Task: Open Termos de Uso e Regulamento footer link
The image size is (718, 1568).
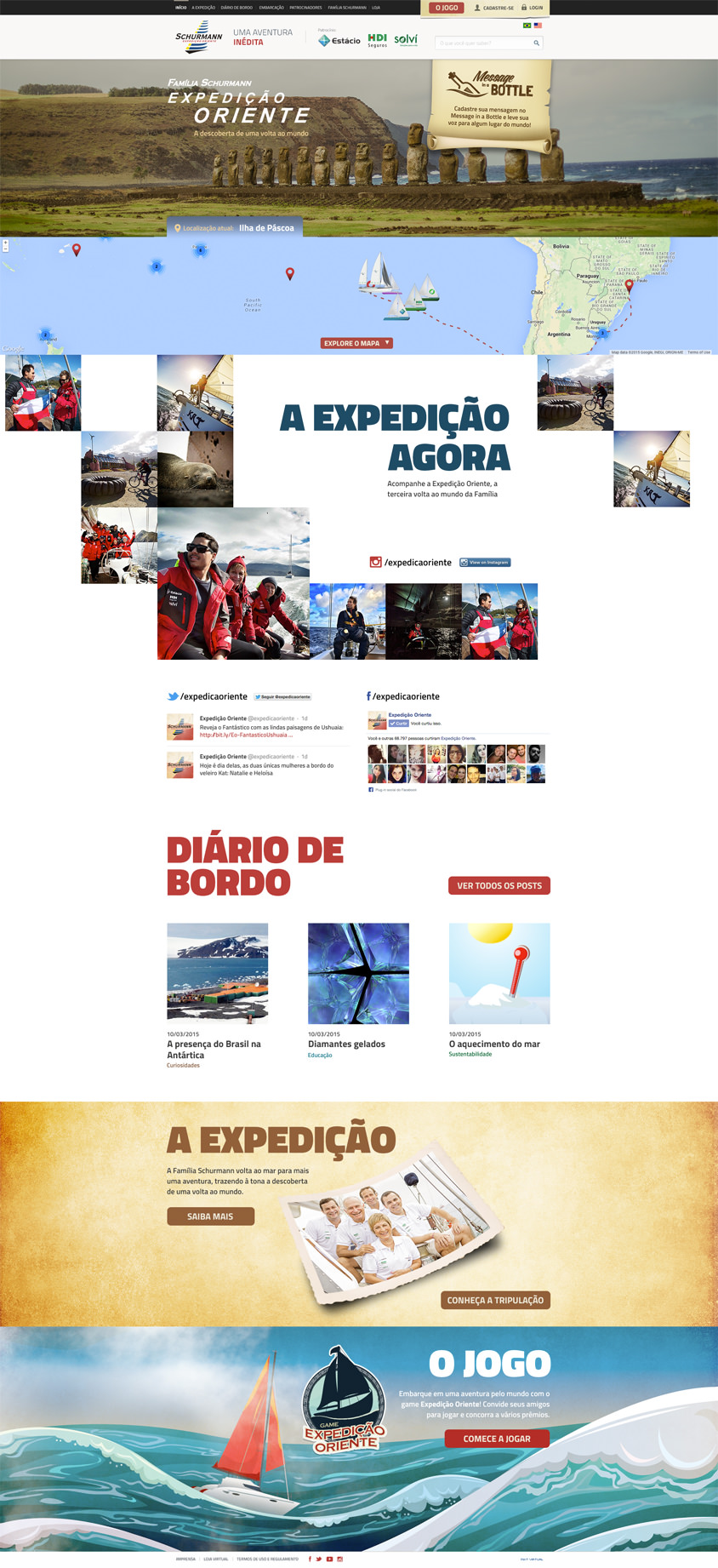Action: click(x=268, y=1559)
